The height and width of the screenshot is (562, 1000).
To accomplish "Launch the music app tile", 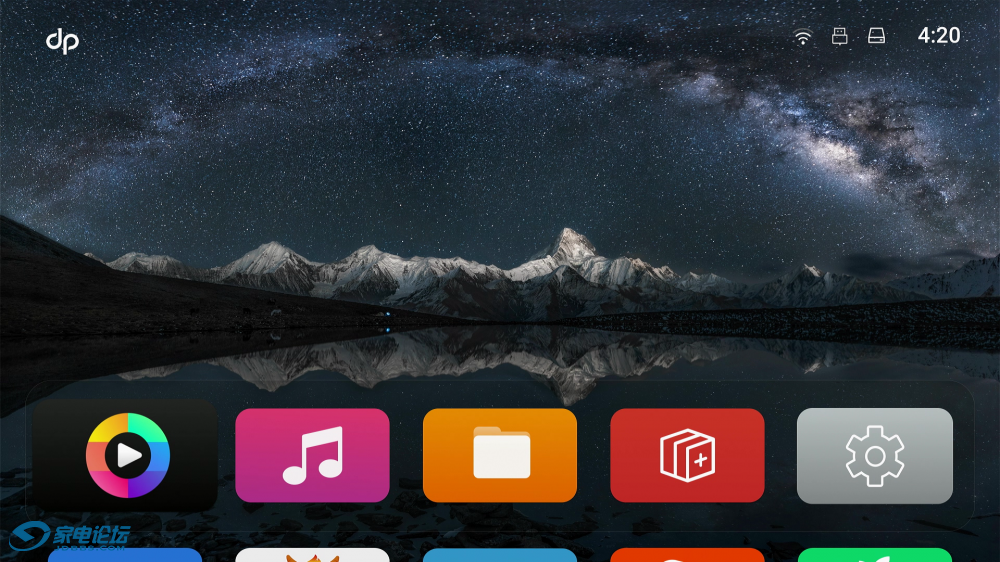I will click(312, 455).
